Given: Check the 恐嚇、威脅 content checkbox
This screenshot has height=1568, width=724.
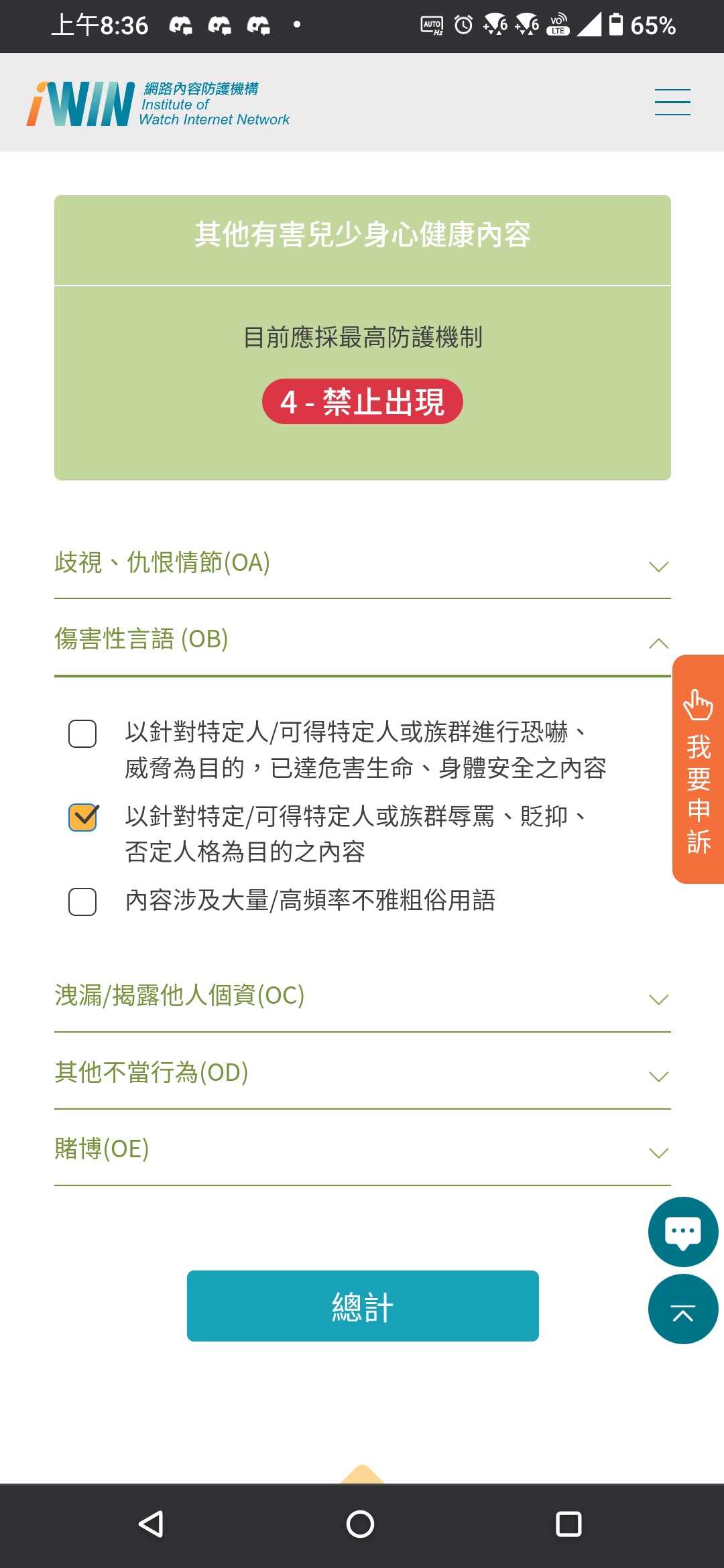Looking at the screenshot, I should pyautogui.click(x=82, y=734).
